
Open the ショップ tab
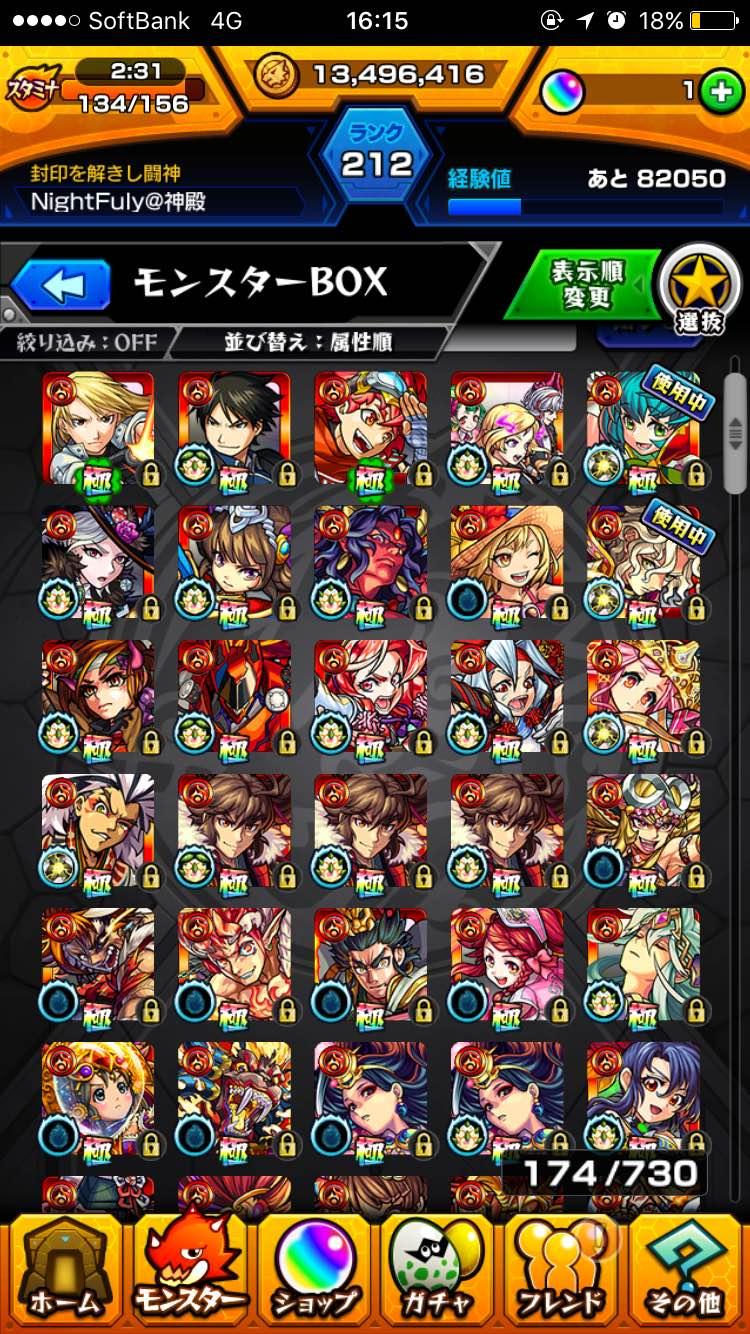click(x=313, y=1272)
